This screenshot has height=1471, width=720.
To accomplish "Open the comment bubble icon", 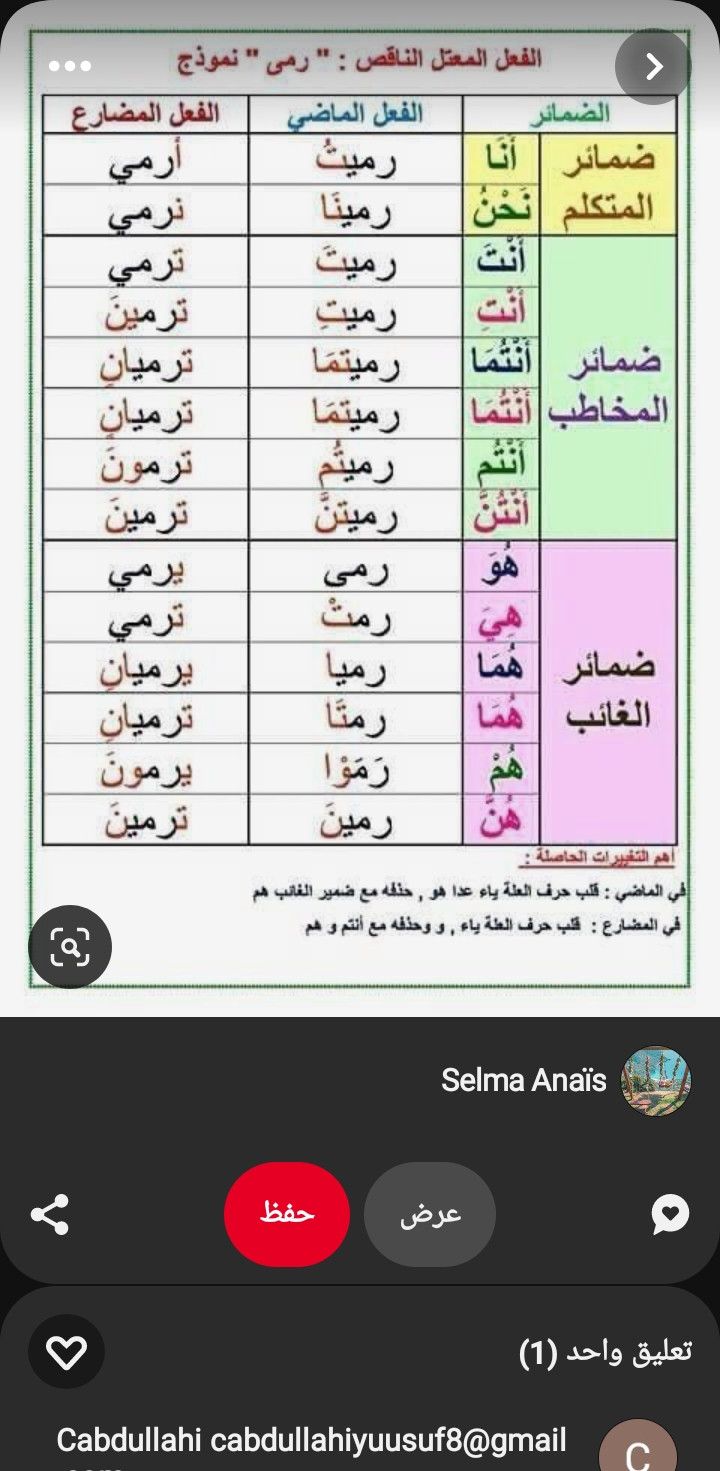I will tap(670, 1214).
